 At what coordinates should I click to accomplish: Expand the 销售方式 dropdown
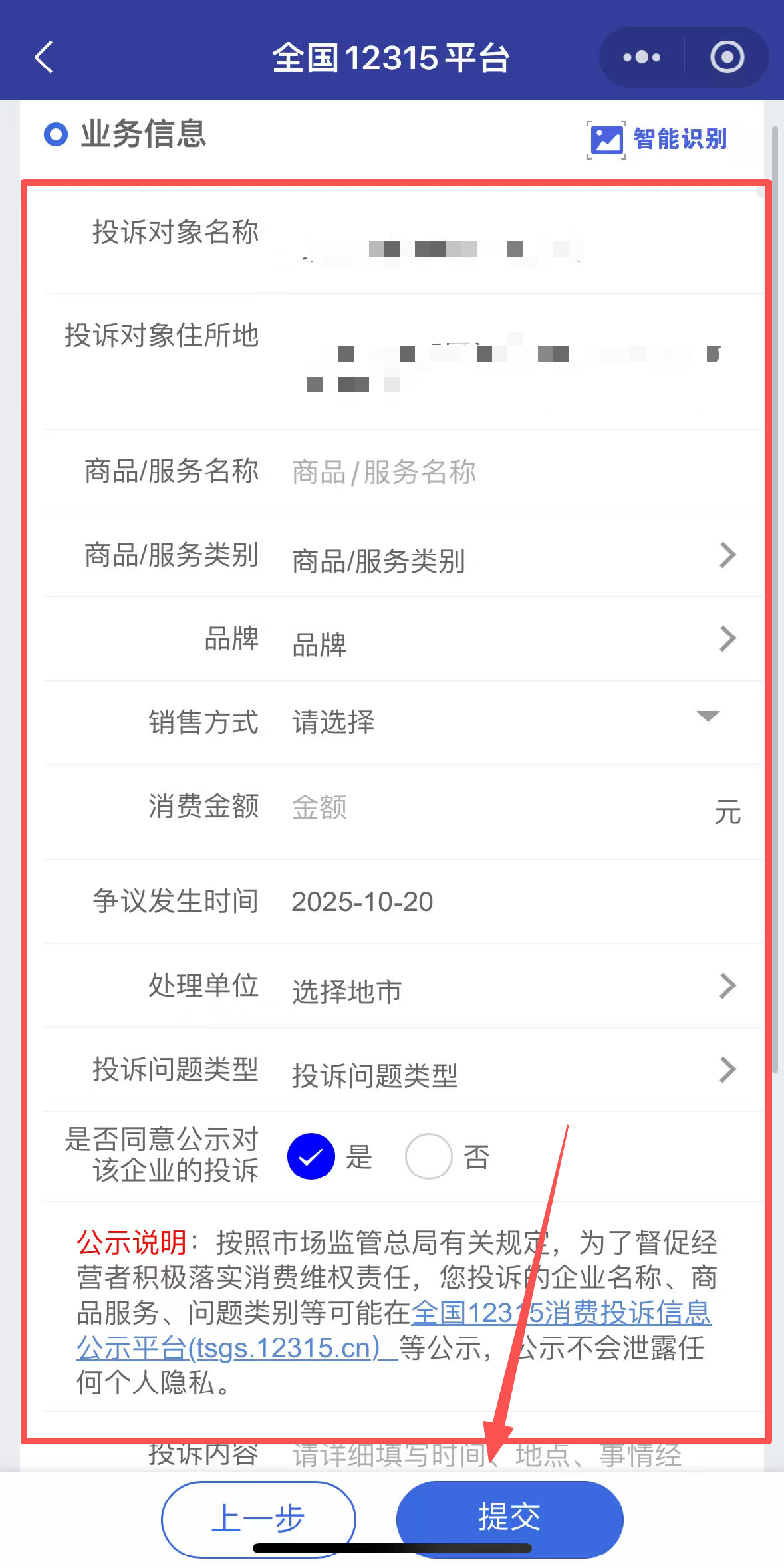[505, 721]
